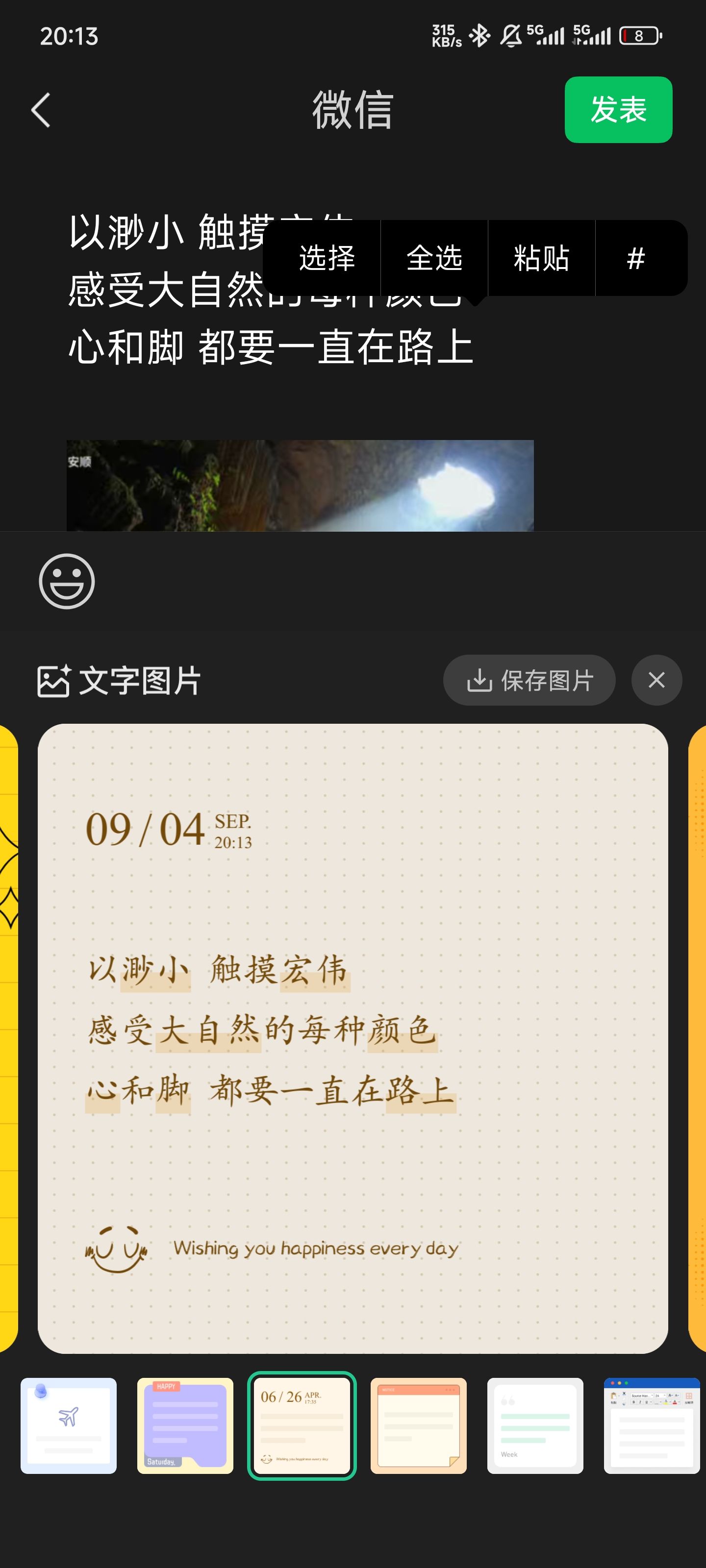Tap 粘贴 to paste clipboard content
This screenshot has height=1568, width=706.
542,258
